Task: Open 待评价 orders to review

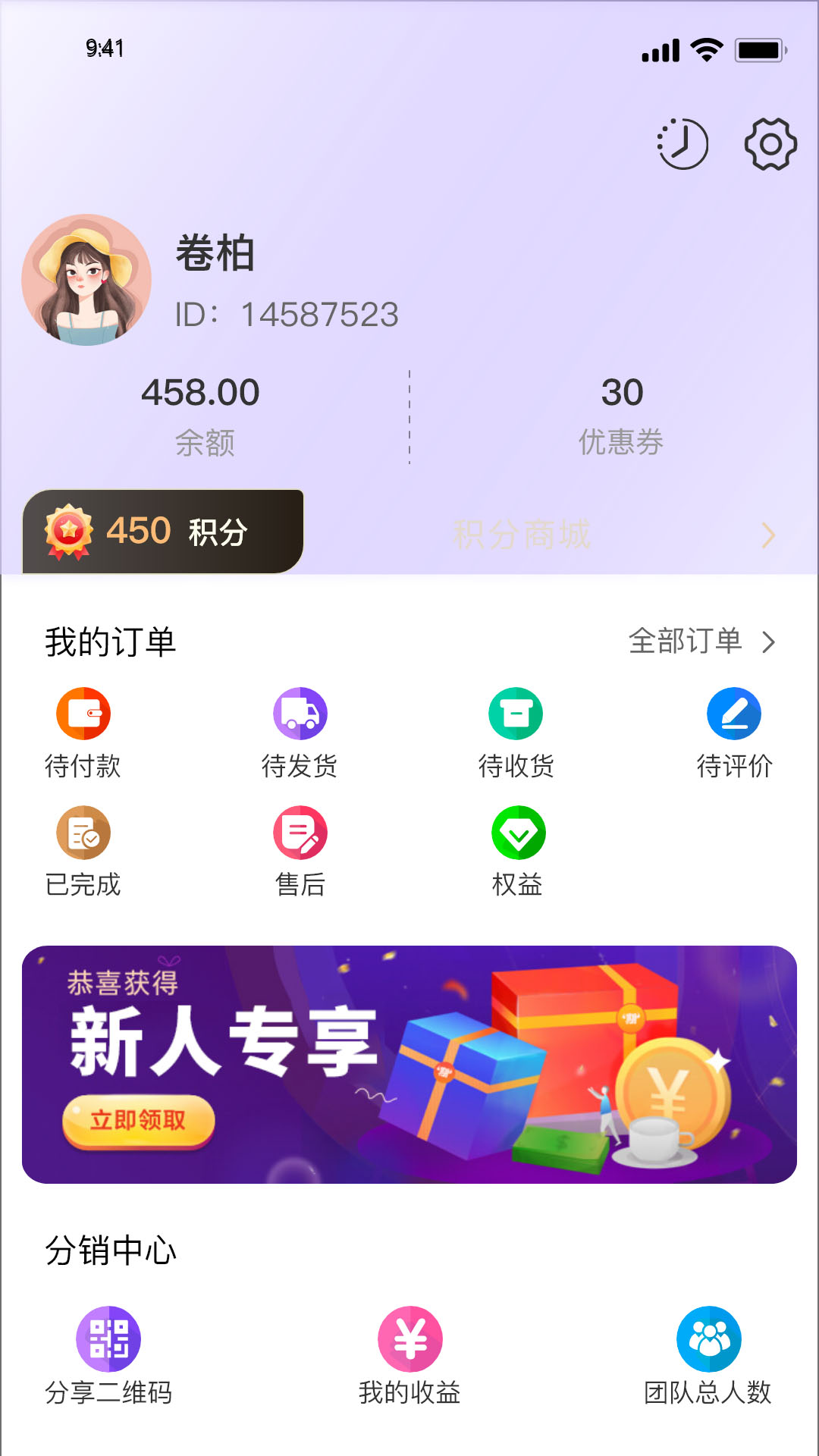Action: [734, 733]
